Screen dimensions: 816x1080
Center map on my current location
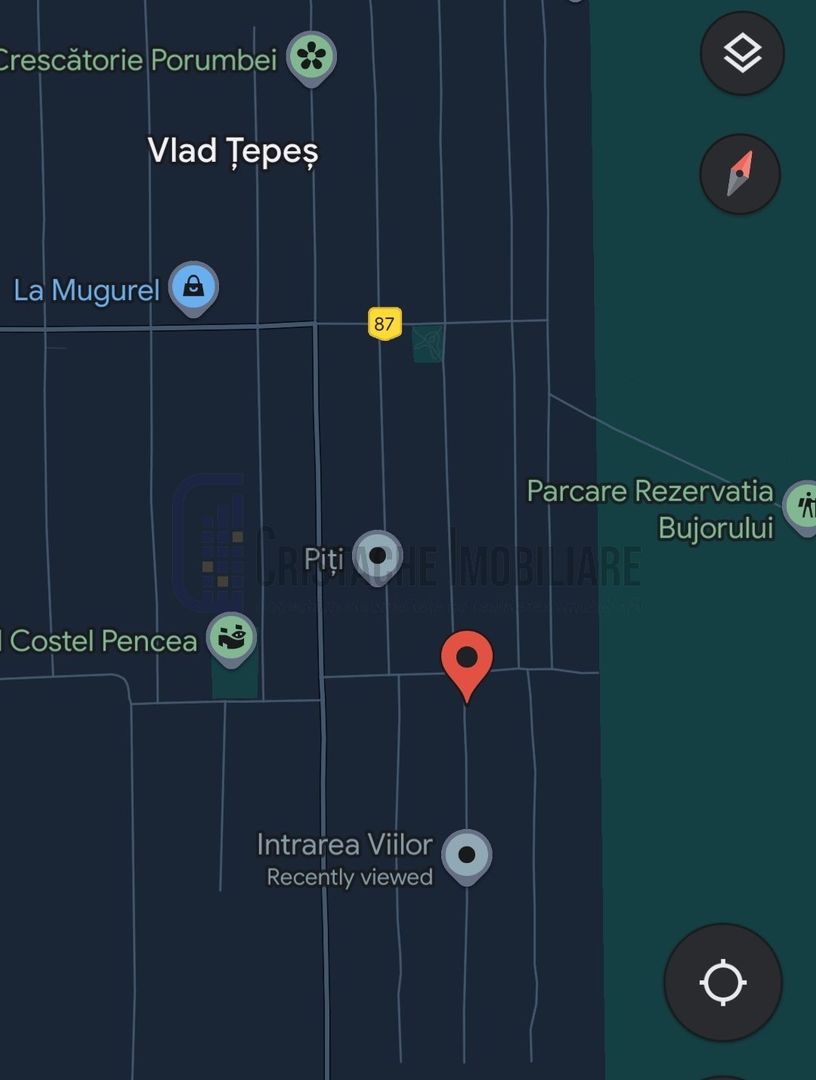click(x=723, y=982)
